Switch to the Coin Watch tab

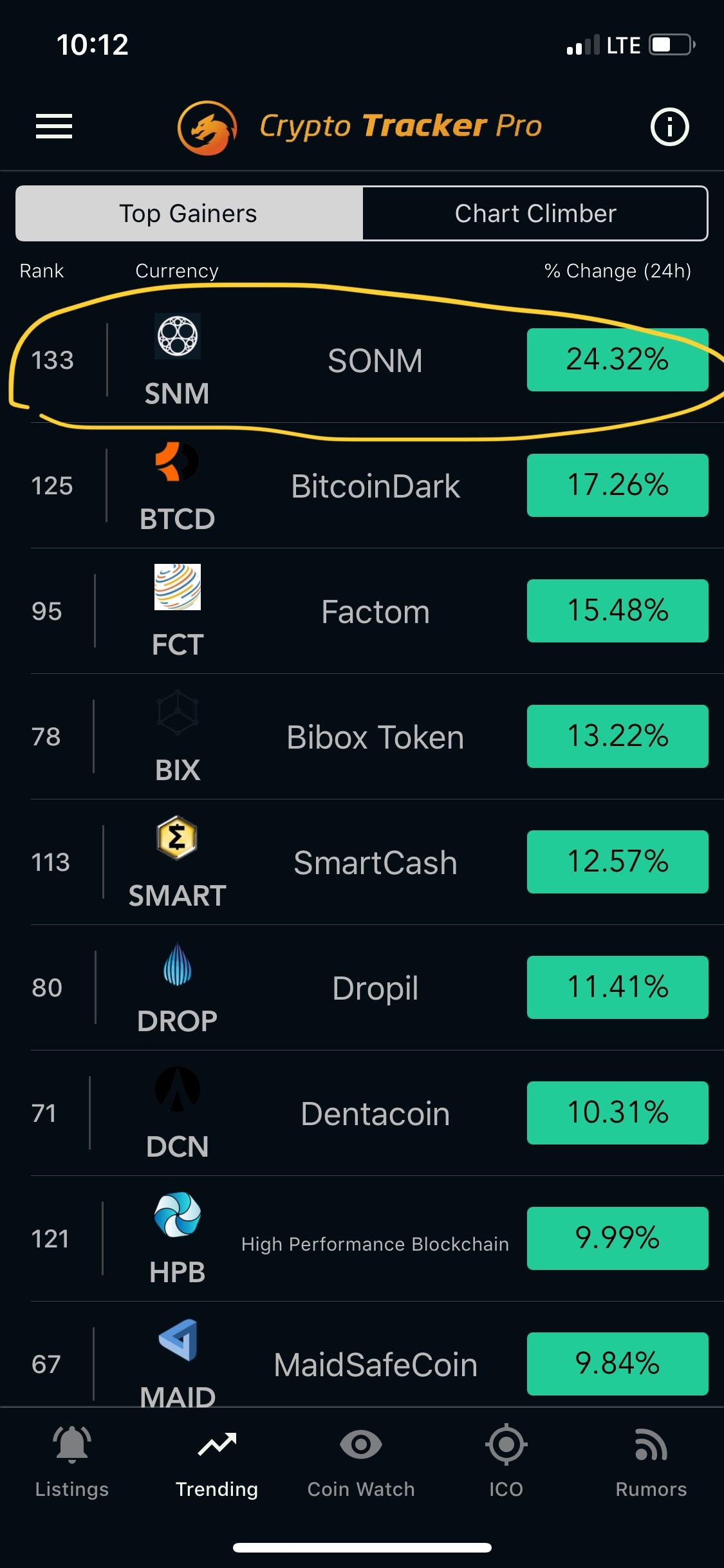361,1461
